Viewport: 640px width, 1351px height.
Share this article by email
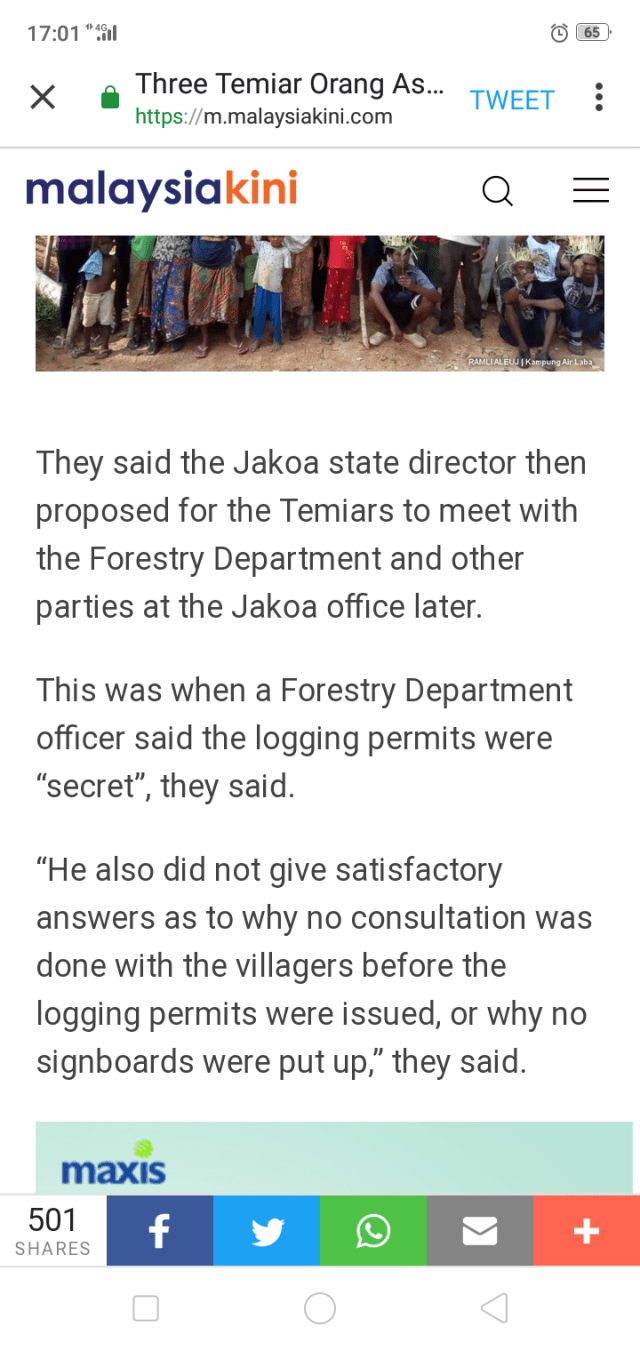[x=480, y=1231]
